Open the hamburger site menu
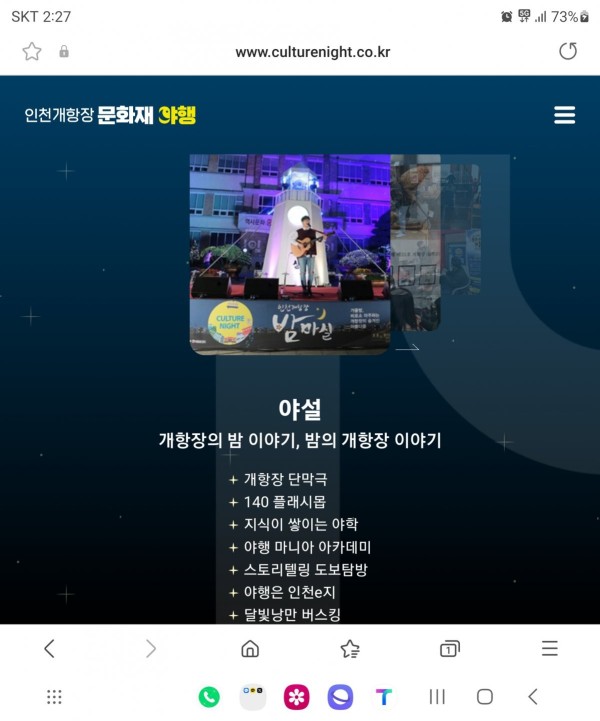The height and width of the screenshot is (721, 600). point(564,115)
